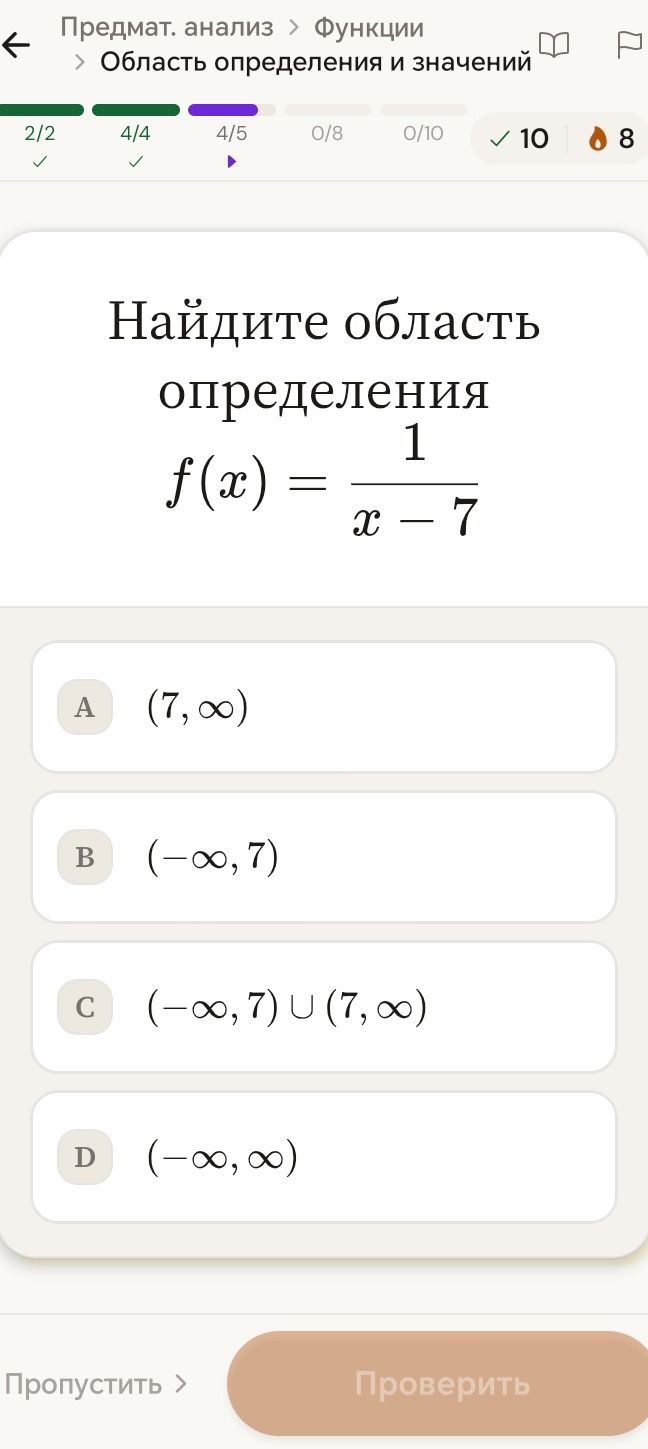Tap the flag report icon

629,44
